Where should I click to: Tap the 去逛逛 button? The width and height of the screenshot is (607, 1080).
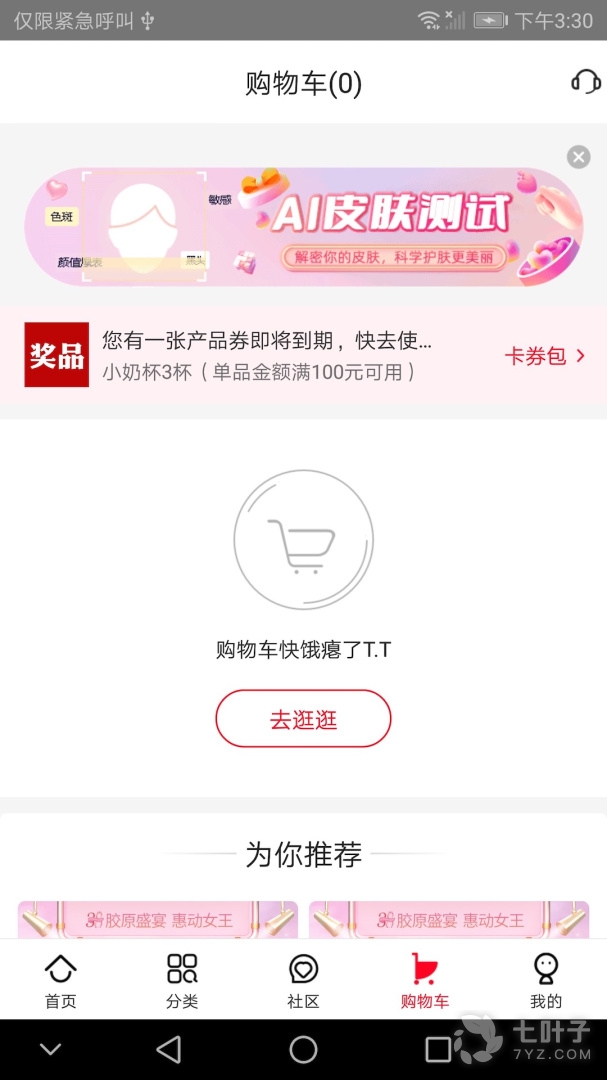click(x=303, y=719)
